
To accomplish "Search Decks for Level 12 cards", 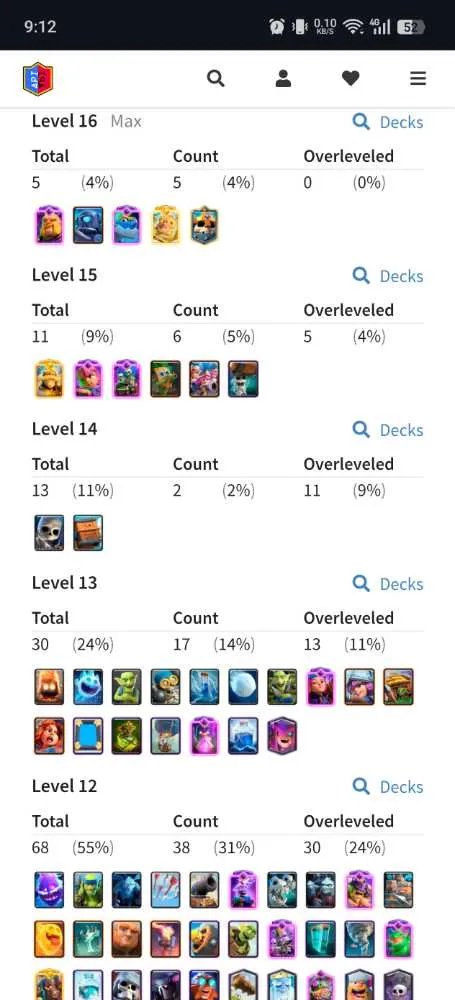I will click(x=388, y=786).
